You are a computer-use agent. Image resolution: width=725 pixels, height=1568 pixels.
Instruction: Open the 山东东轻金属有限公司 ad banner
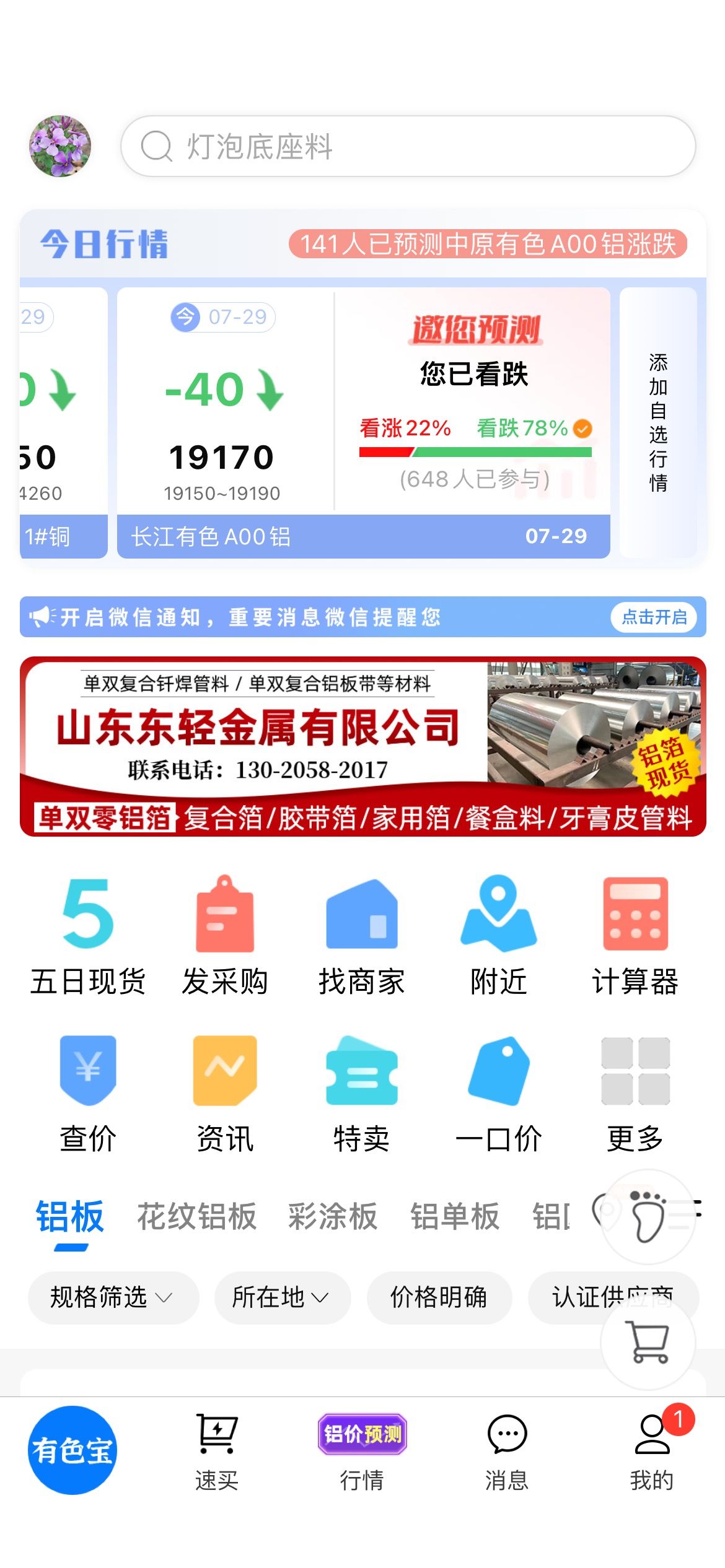(363, 747)
